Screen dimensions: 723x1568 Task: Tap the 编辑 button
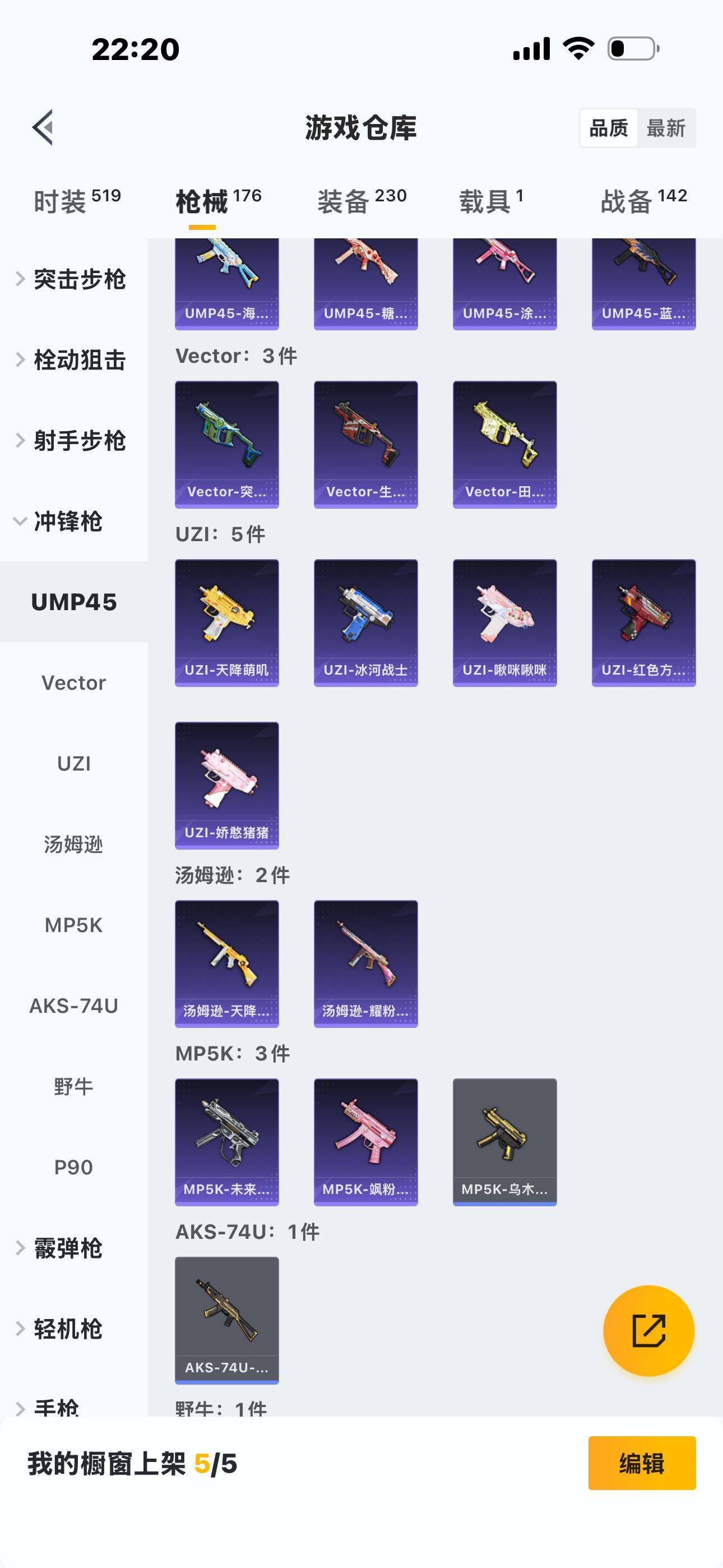(x=641, y=1463)
